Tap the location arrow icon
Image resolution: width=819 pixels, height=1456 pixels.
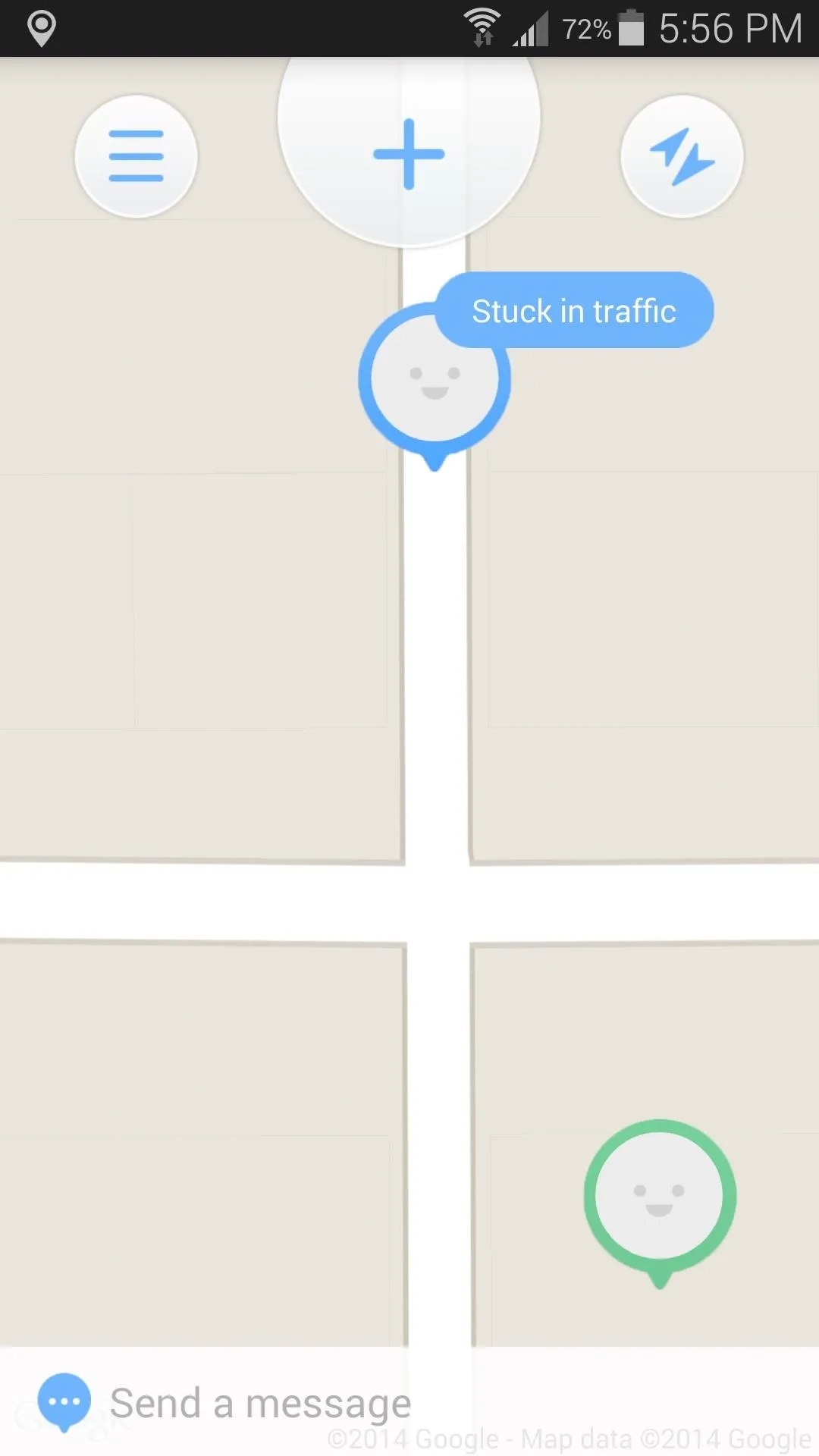click(x=682, y=156)
